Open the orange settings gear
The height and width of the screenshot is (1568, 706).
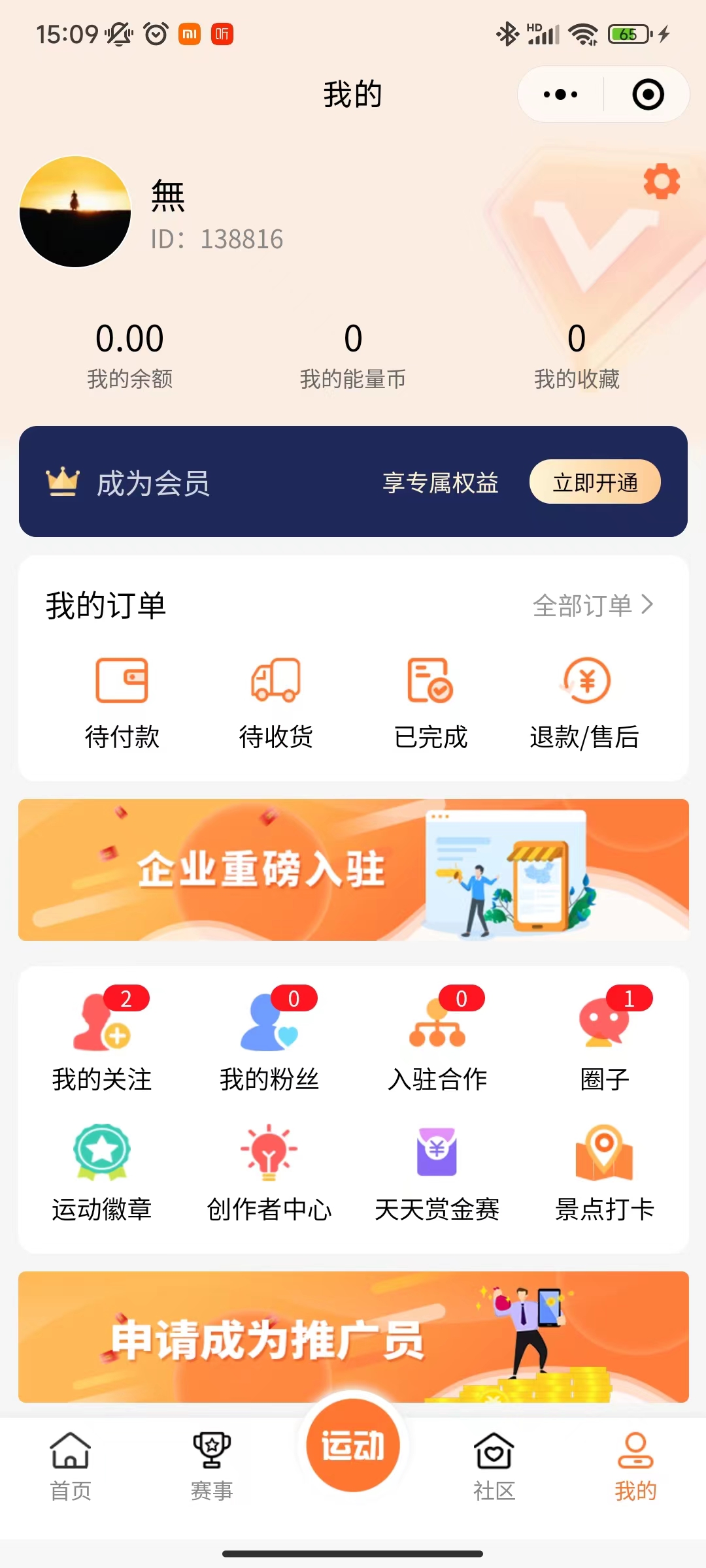[662, 181]
